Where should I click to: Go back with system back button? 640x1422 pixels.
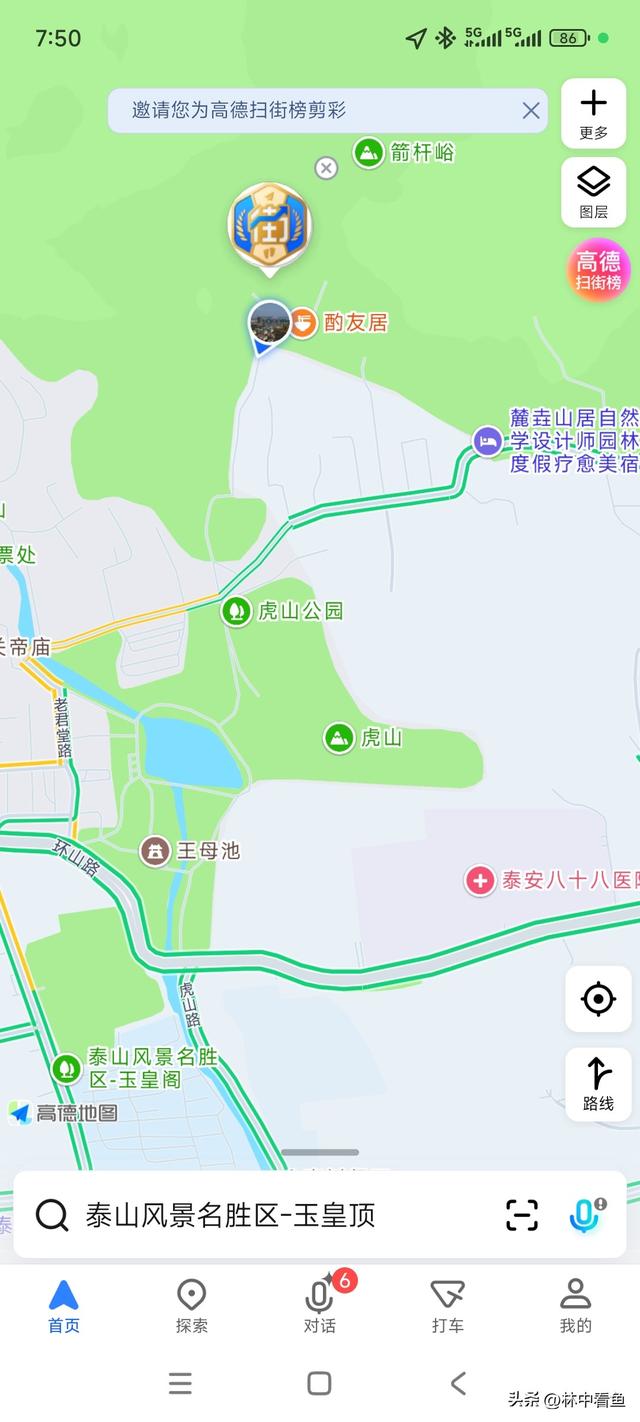coord(458,1383)
